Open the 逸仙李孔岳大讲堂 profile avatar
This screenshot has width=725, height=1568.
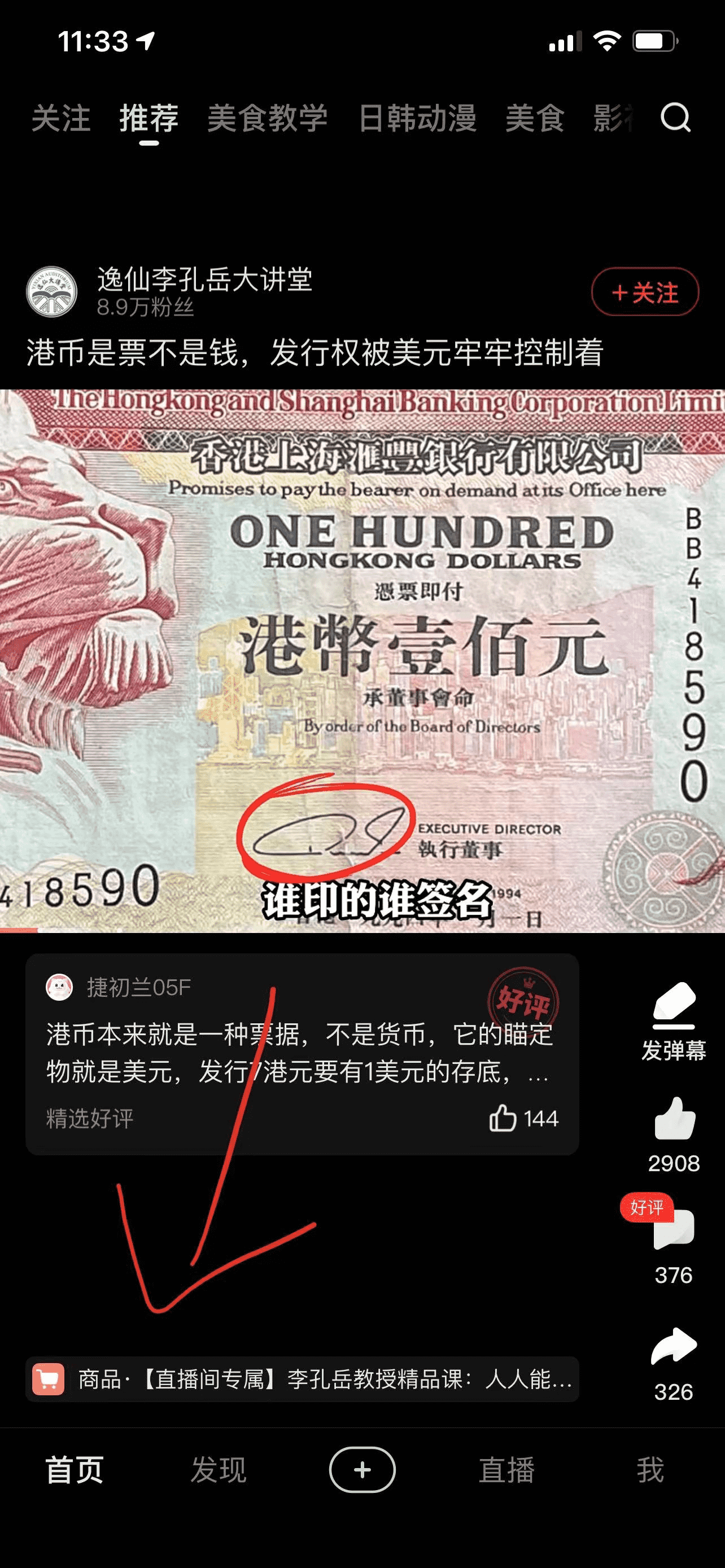pos(52,292)
